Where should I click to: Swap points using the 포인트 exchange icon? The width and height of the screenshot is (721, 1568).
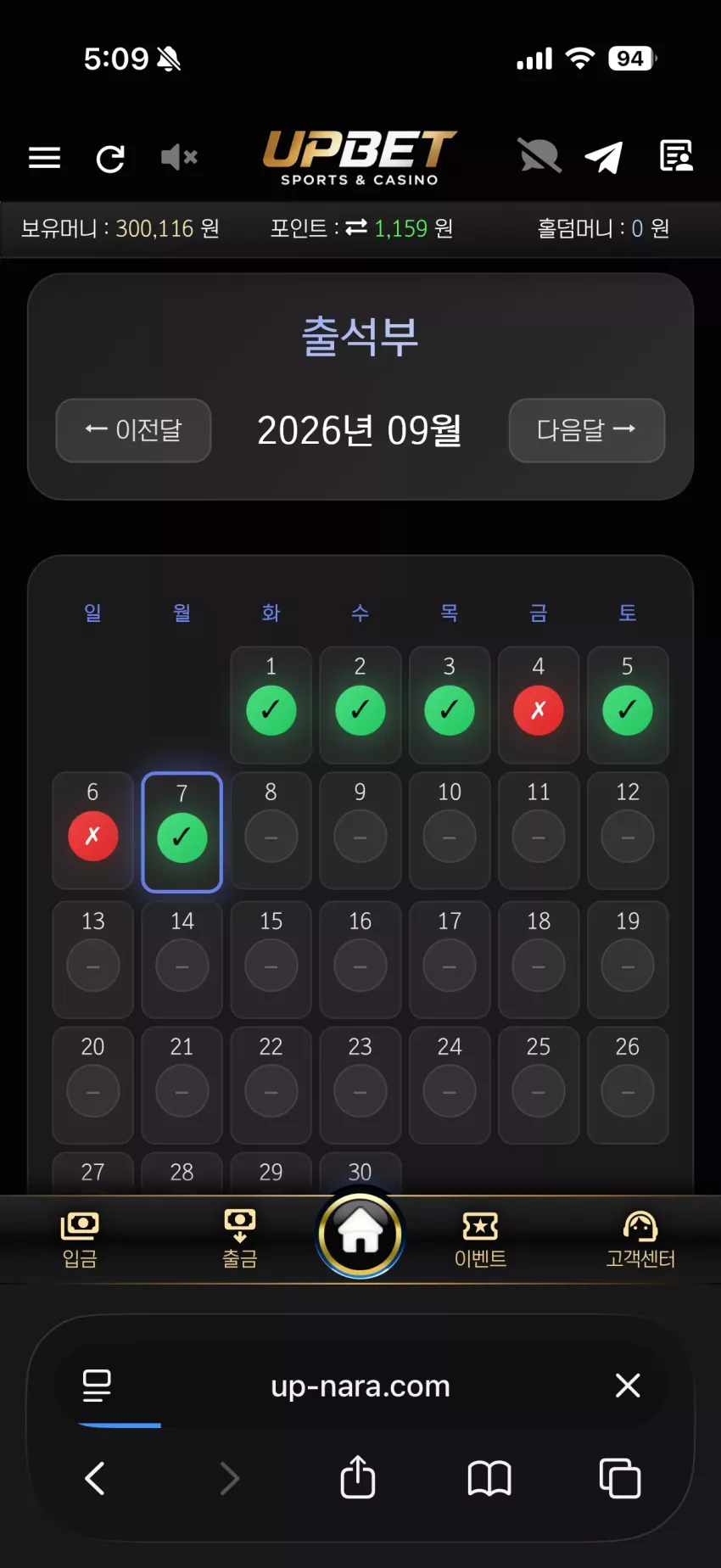[x=356, y=227]
